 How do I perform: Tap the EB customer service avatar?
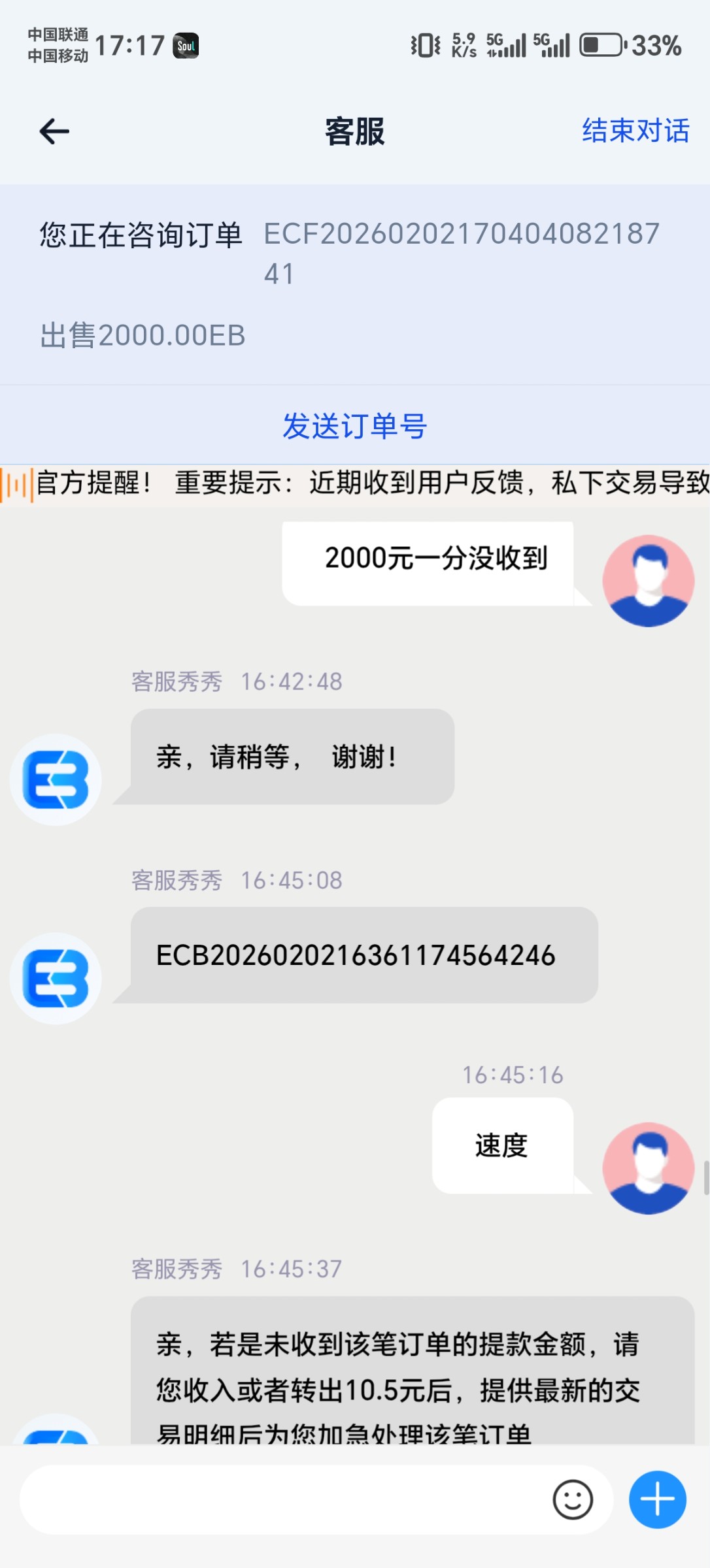pos(56,779)
